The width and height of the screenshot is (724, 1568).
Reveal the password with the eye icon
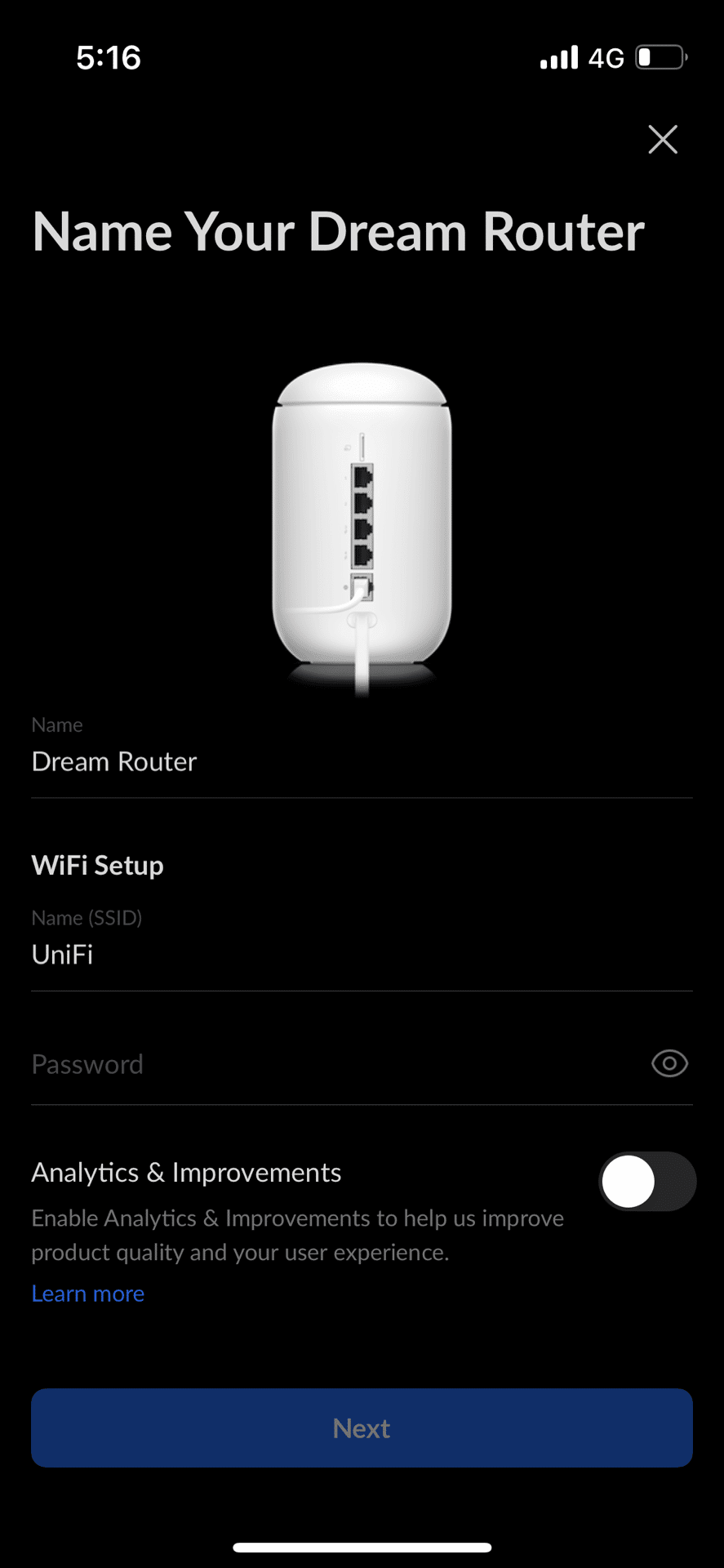[x=668, y=1063]
